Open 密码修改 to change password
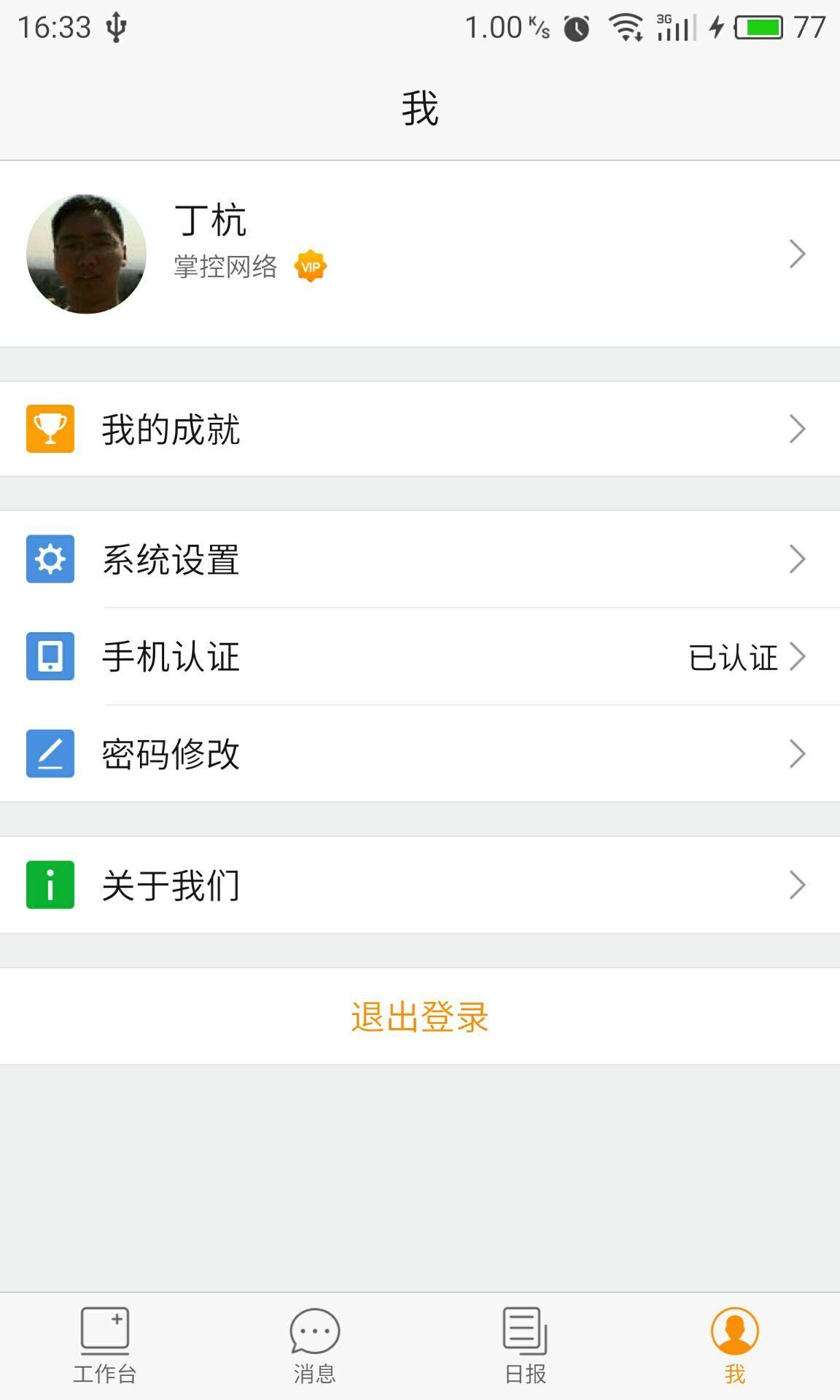The height and width of the screenshot is (1400, 840). [420, 753]
